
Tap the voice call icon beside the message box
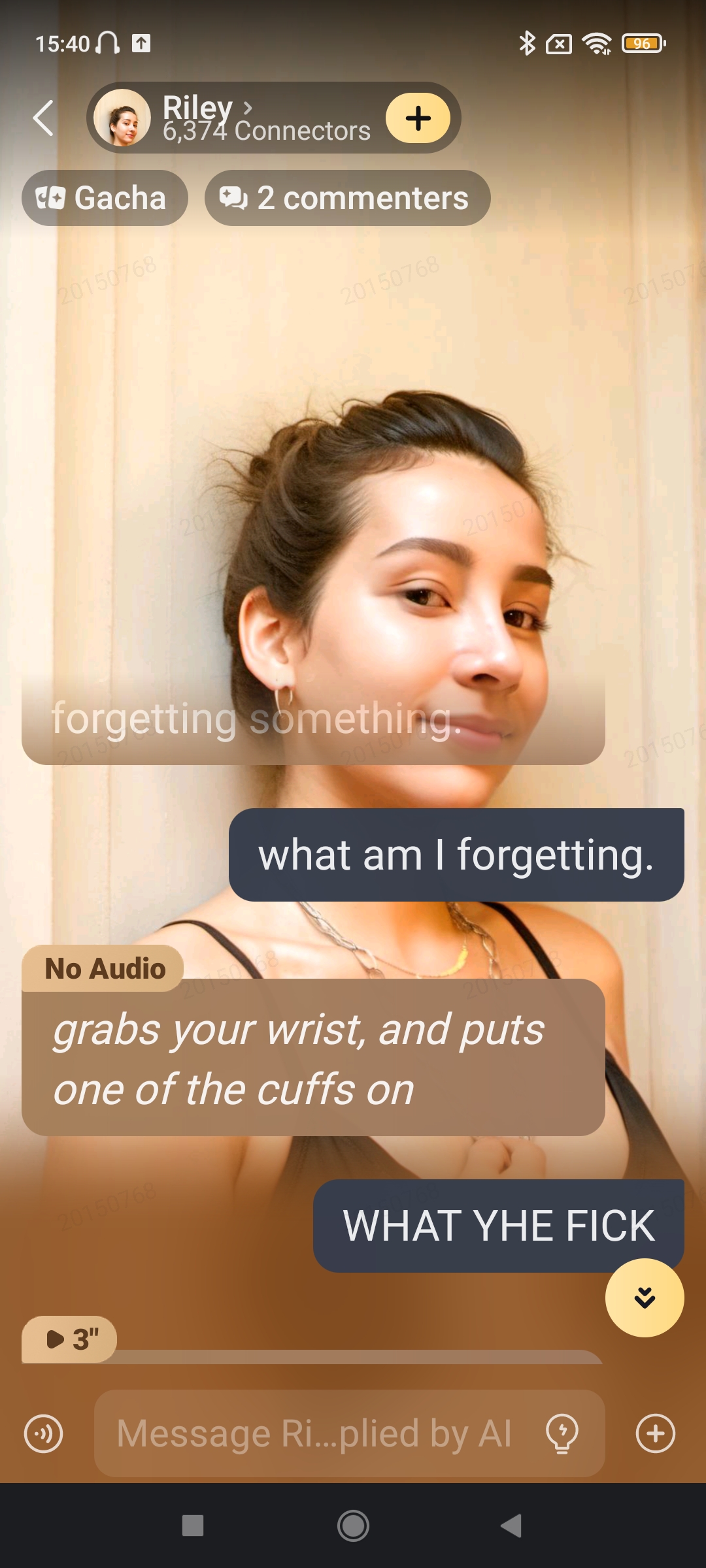[x=43, y=1433]
